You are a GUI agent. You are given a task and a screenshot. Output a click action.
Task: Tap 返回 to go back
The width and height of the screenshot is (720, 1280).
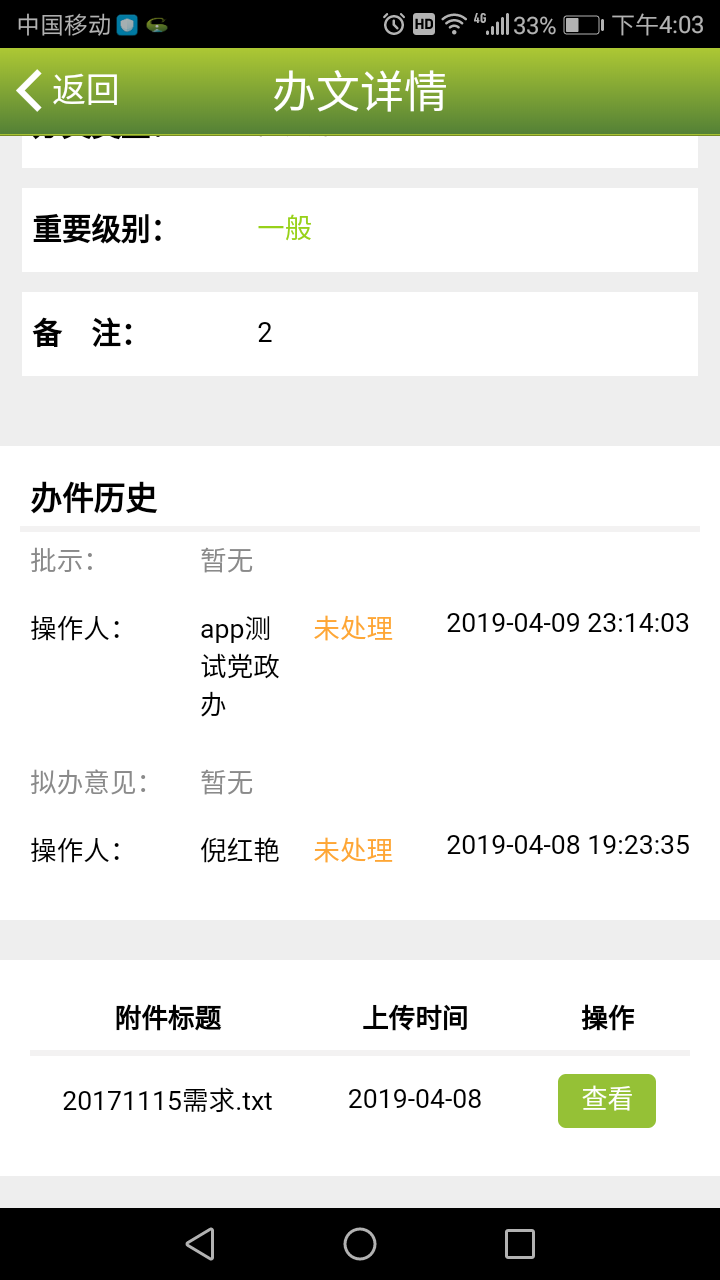click(x=68, y=90)
